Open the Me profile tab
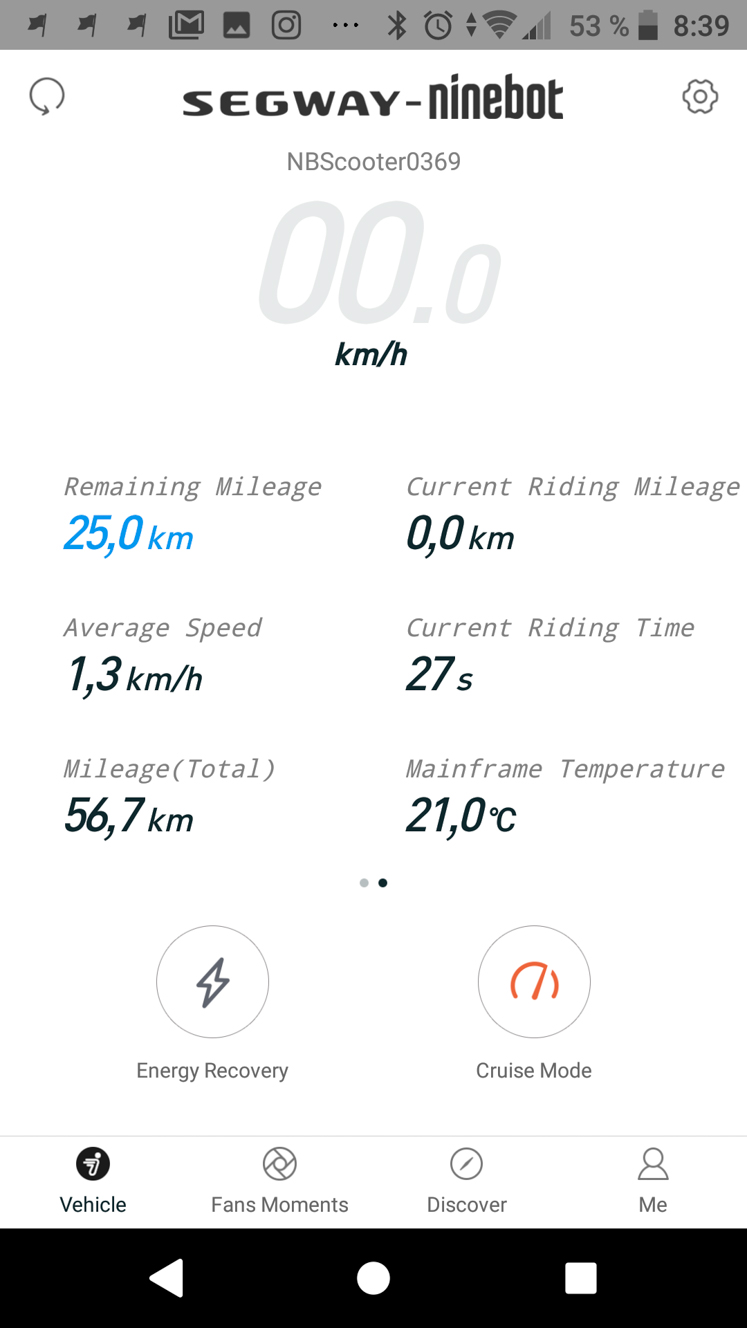 [653, 1181]
